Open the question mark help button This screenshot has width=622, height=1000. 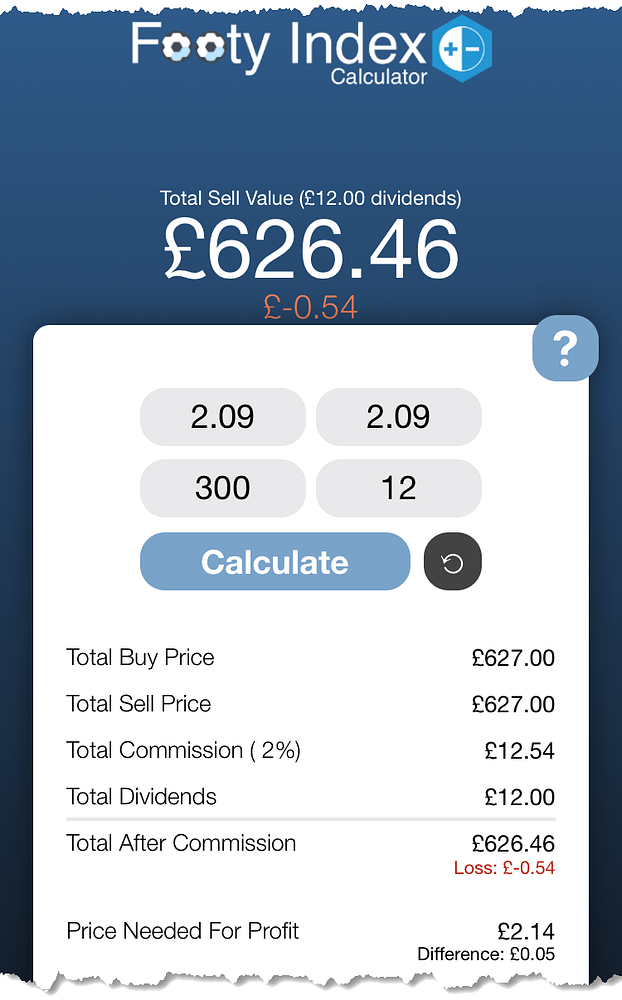pos(565,348)
